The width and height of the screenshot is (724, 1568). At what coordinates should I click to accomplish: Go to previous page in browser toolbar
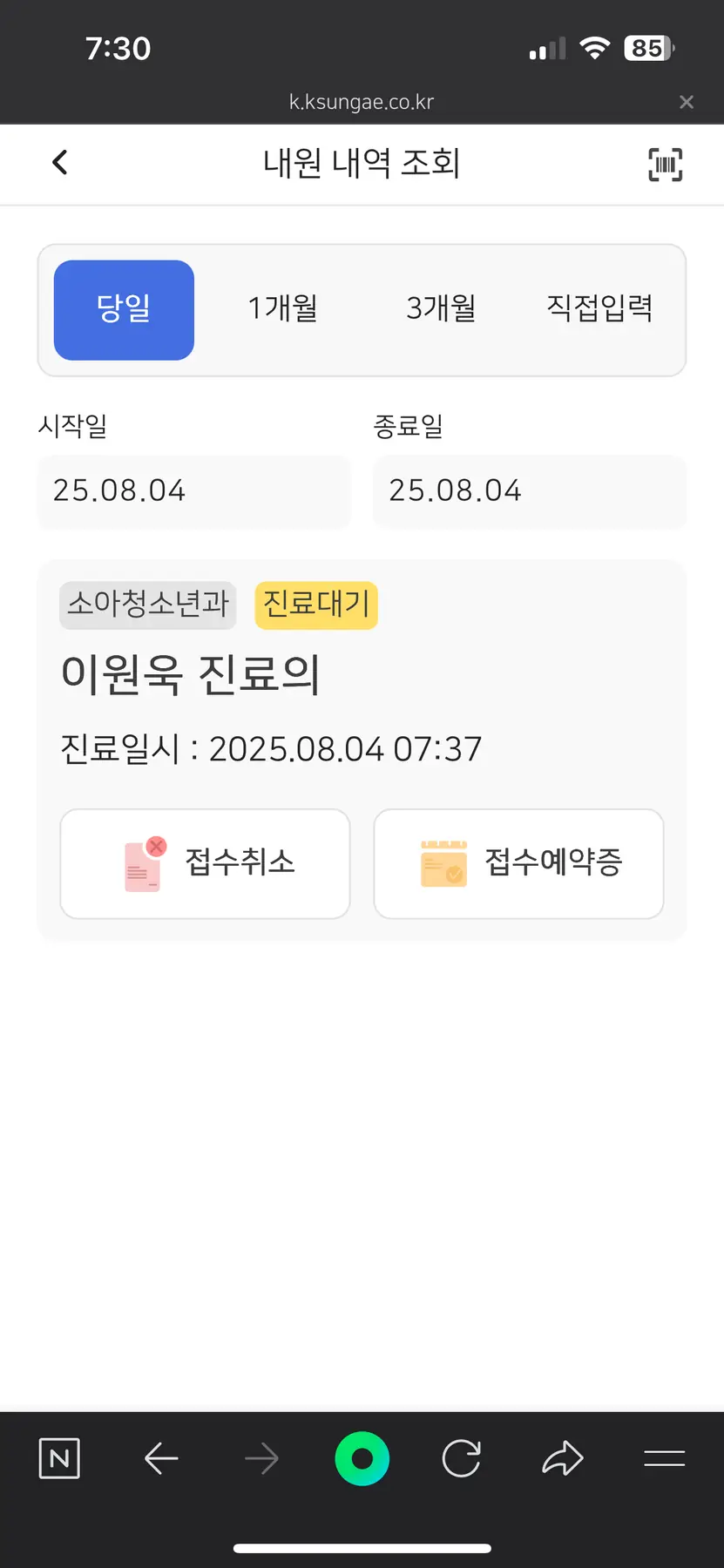pyautogui.click(x=161, y=1458)
